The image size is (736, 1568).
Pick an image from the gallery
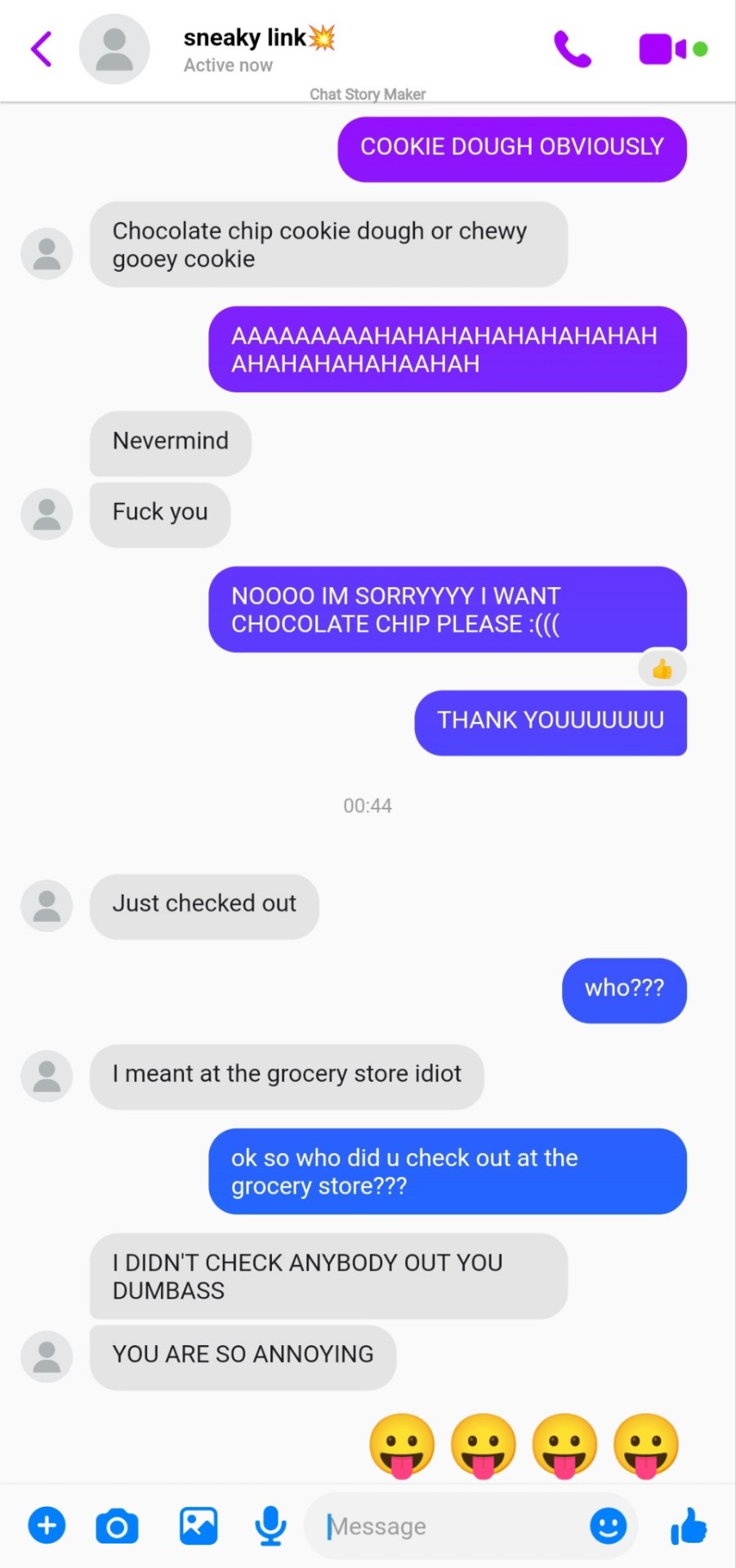tap(198, 1526)
